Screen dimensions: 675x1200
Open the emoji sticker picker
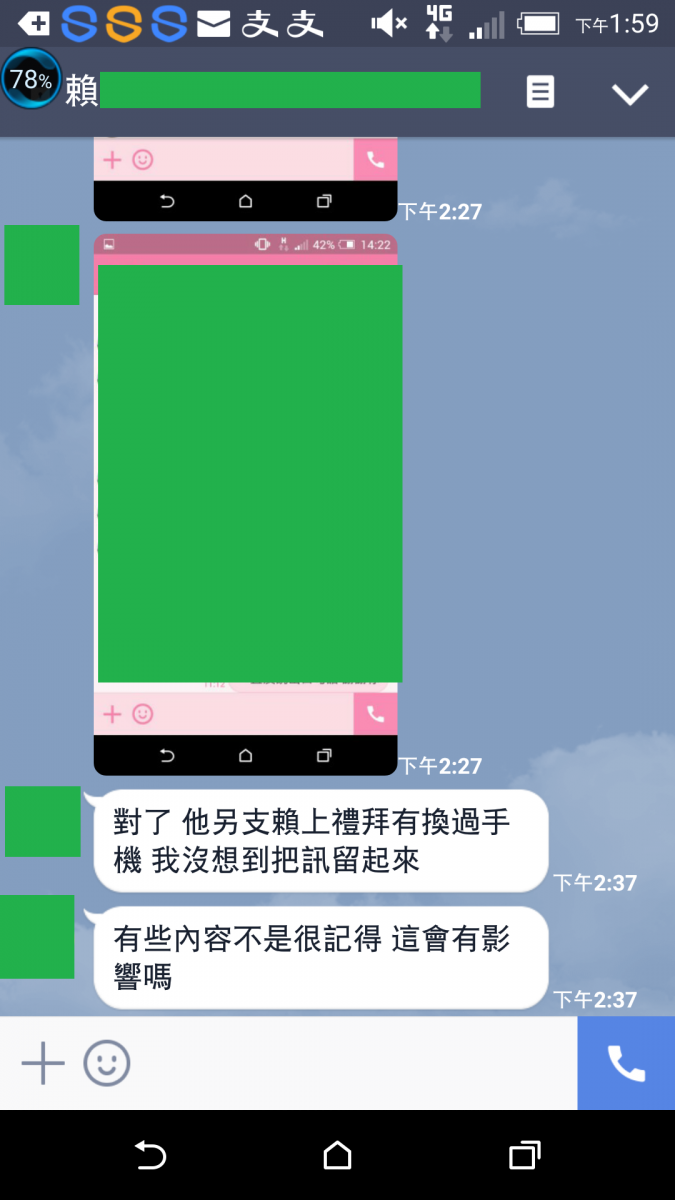tap(107, 1063)
